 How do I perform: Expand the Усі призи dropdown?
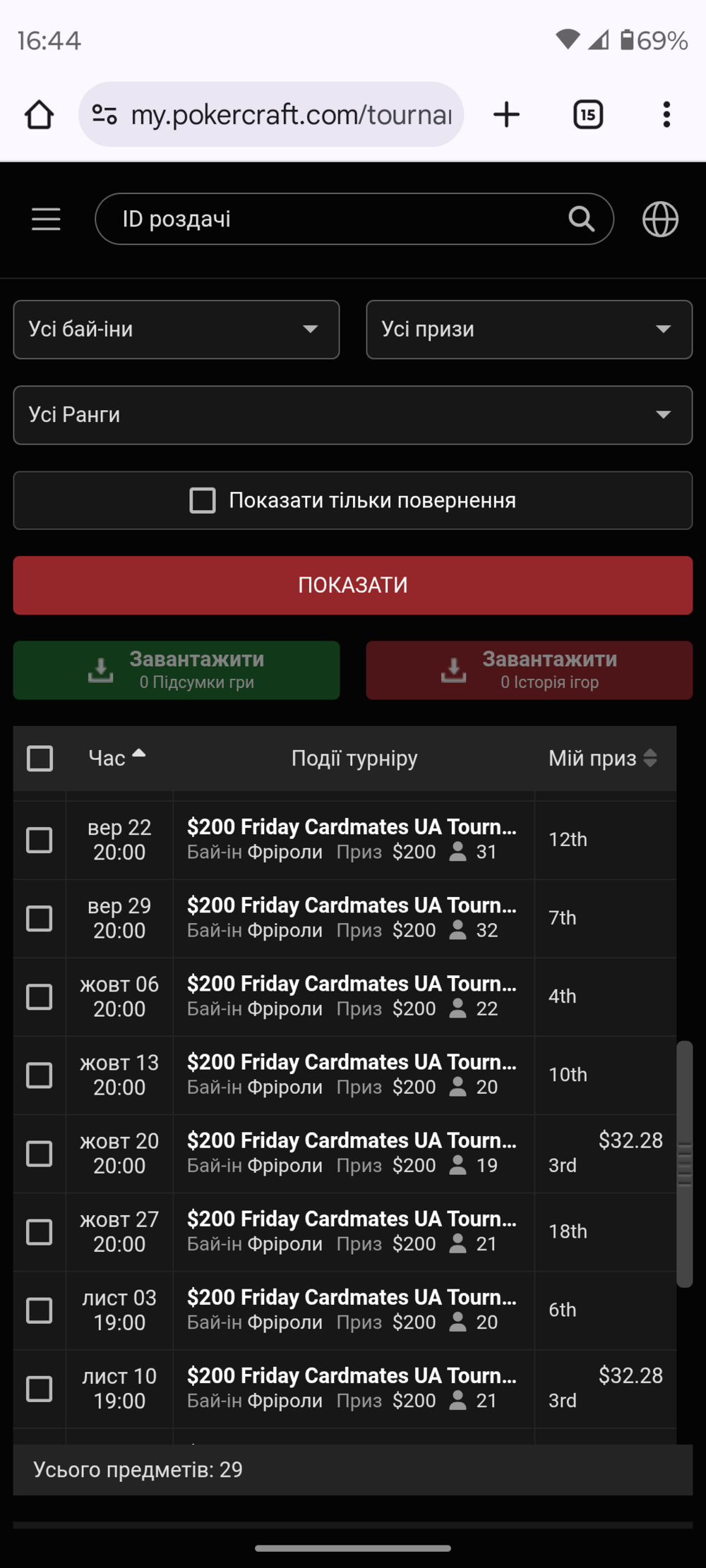click(529, 330)
